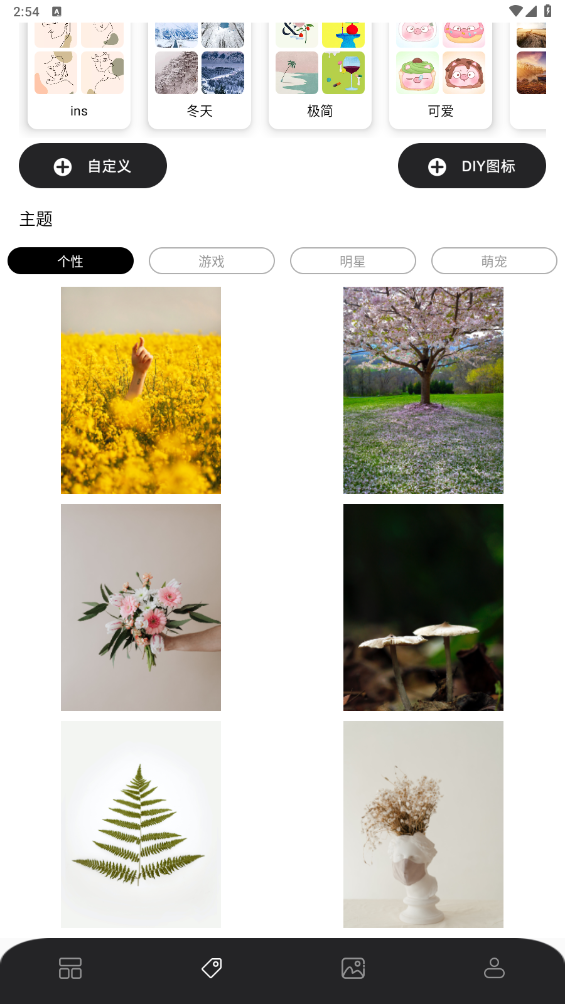Open the cherry blossom tree wallpaper
Image resolution: width=565 pixels, height=1004 pixels.
[423, 391]
